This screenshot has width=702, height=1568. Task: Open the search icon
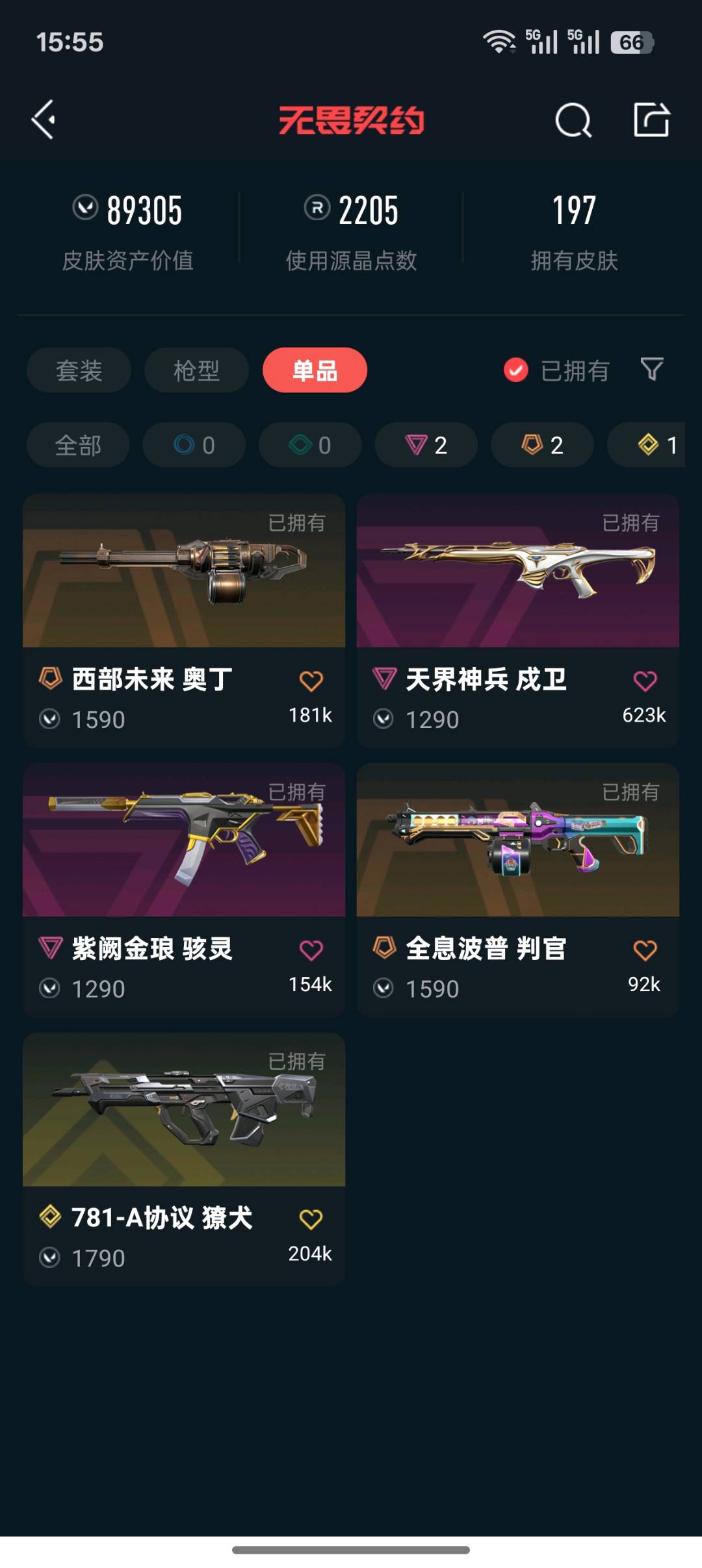tap(573, 120)
